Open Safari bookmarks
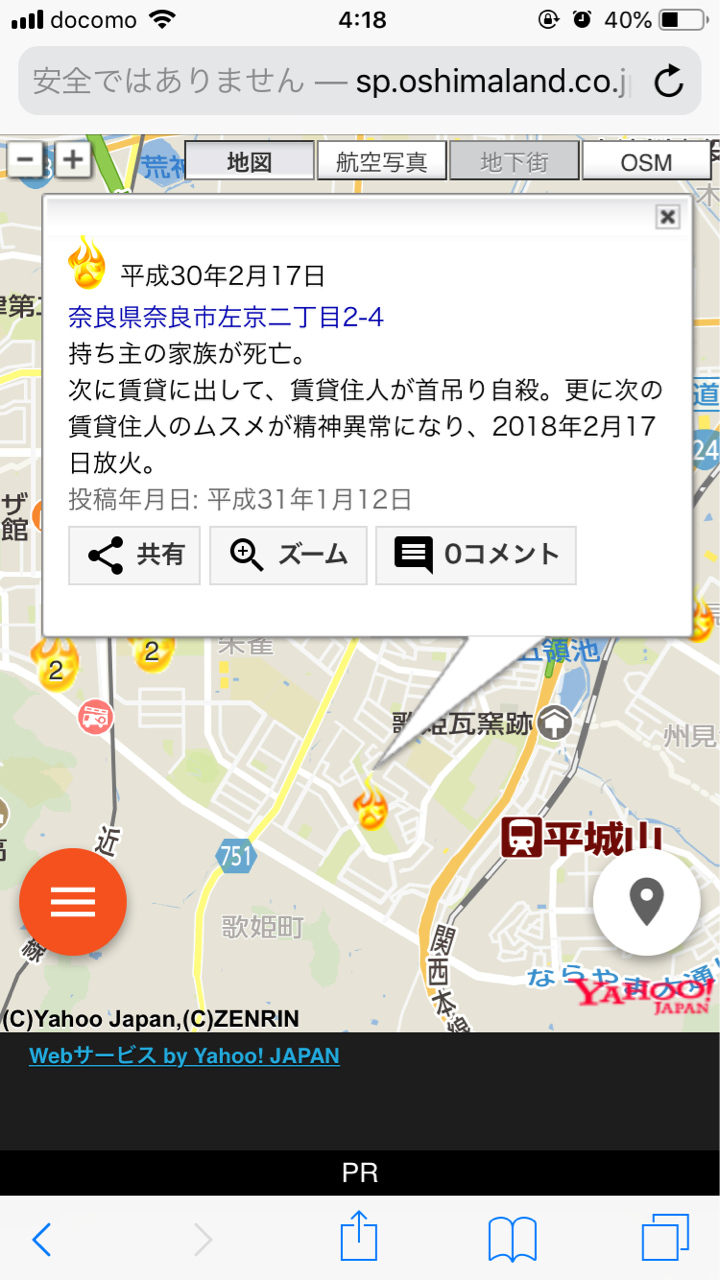Screen dimensions: 720x1280 coord(513,1240)
